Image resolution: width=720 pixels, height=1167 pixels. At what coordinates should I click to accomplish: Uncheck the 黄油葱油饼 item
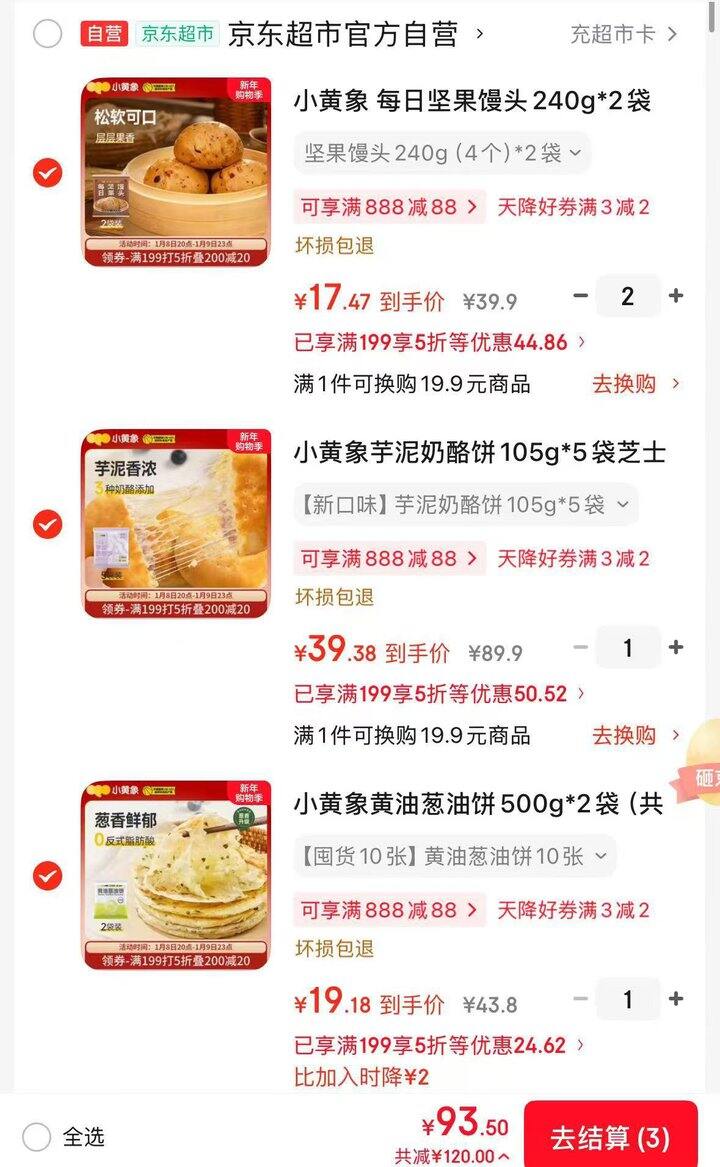tap(47, 876)
